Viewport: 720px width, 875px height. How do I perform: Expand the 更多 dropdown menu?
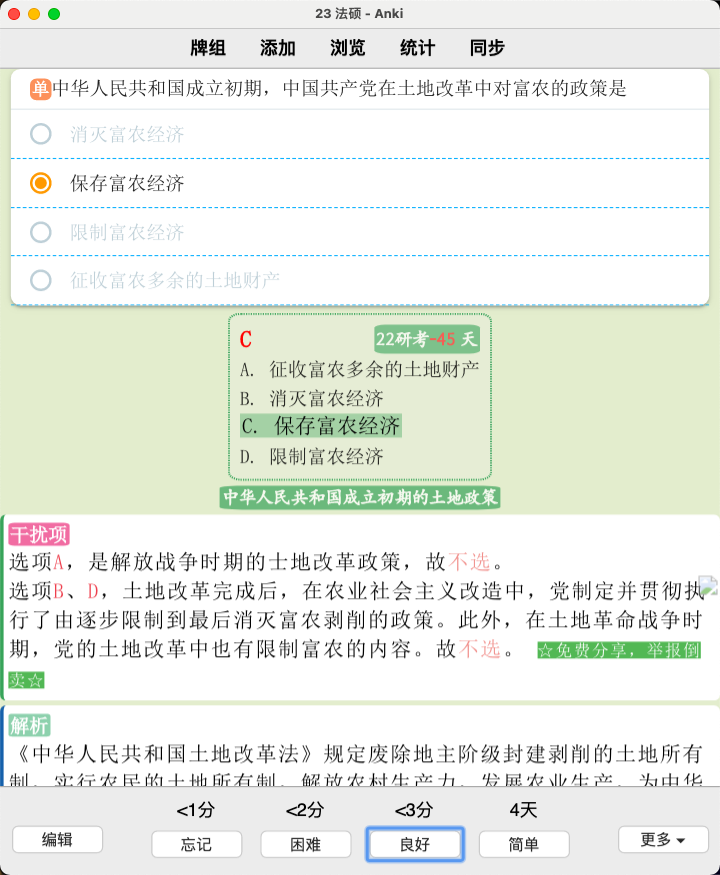pyautogui.click(x=662, y=840)
